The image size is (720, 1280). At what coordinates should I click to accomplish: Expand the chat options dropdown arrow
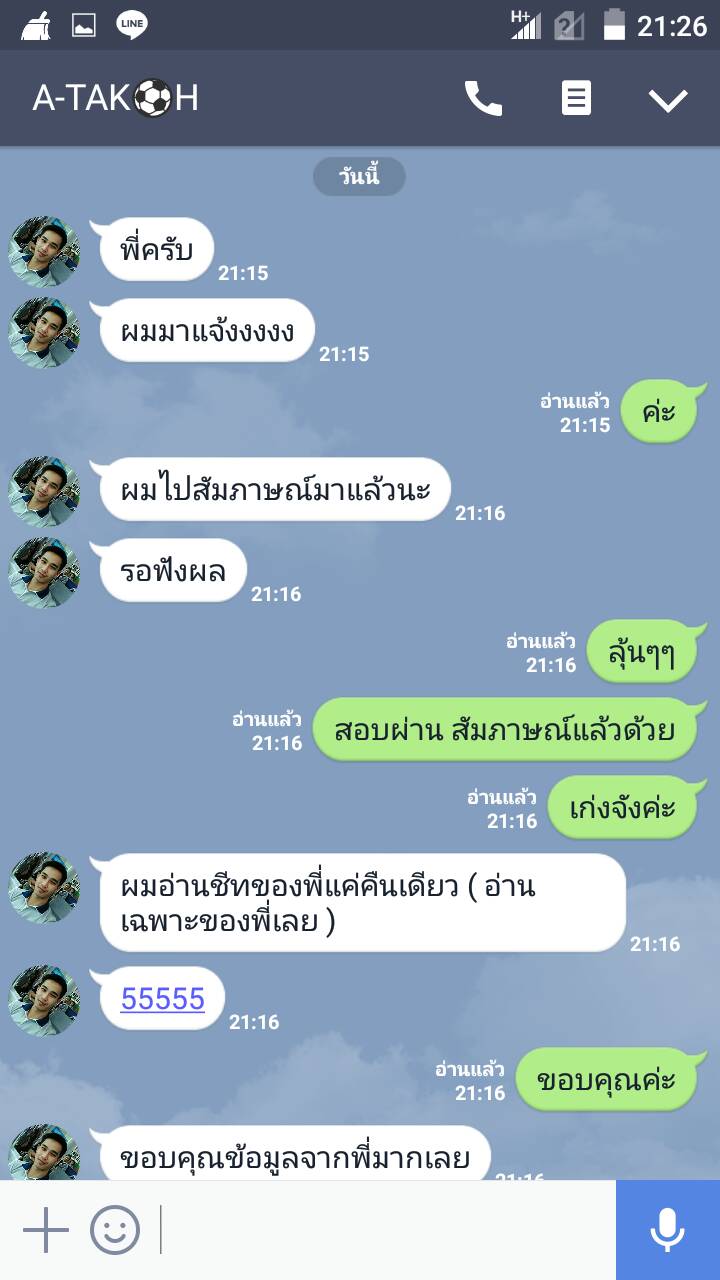[x=668, y=99]
